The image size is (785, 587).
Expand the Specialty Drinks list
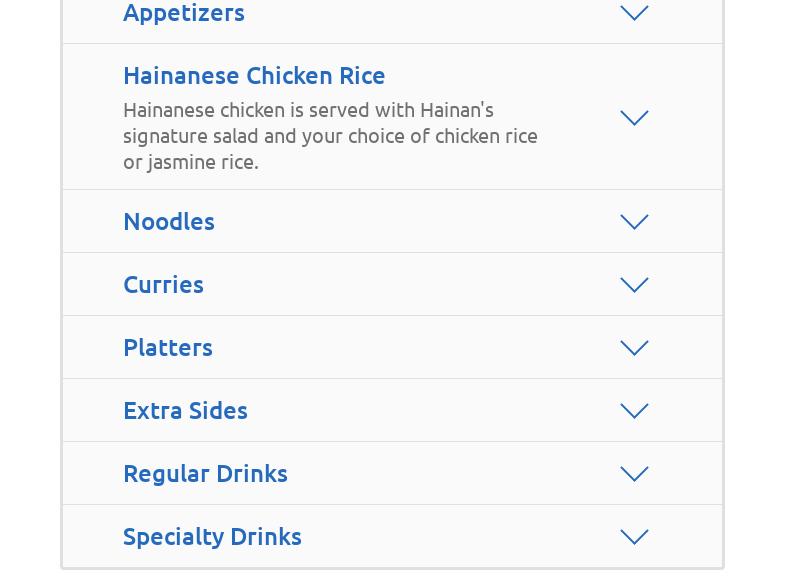coord(634,537)
